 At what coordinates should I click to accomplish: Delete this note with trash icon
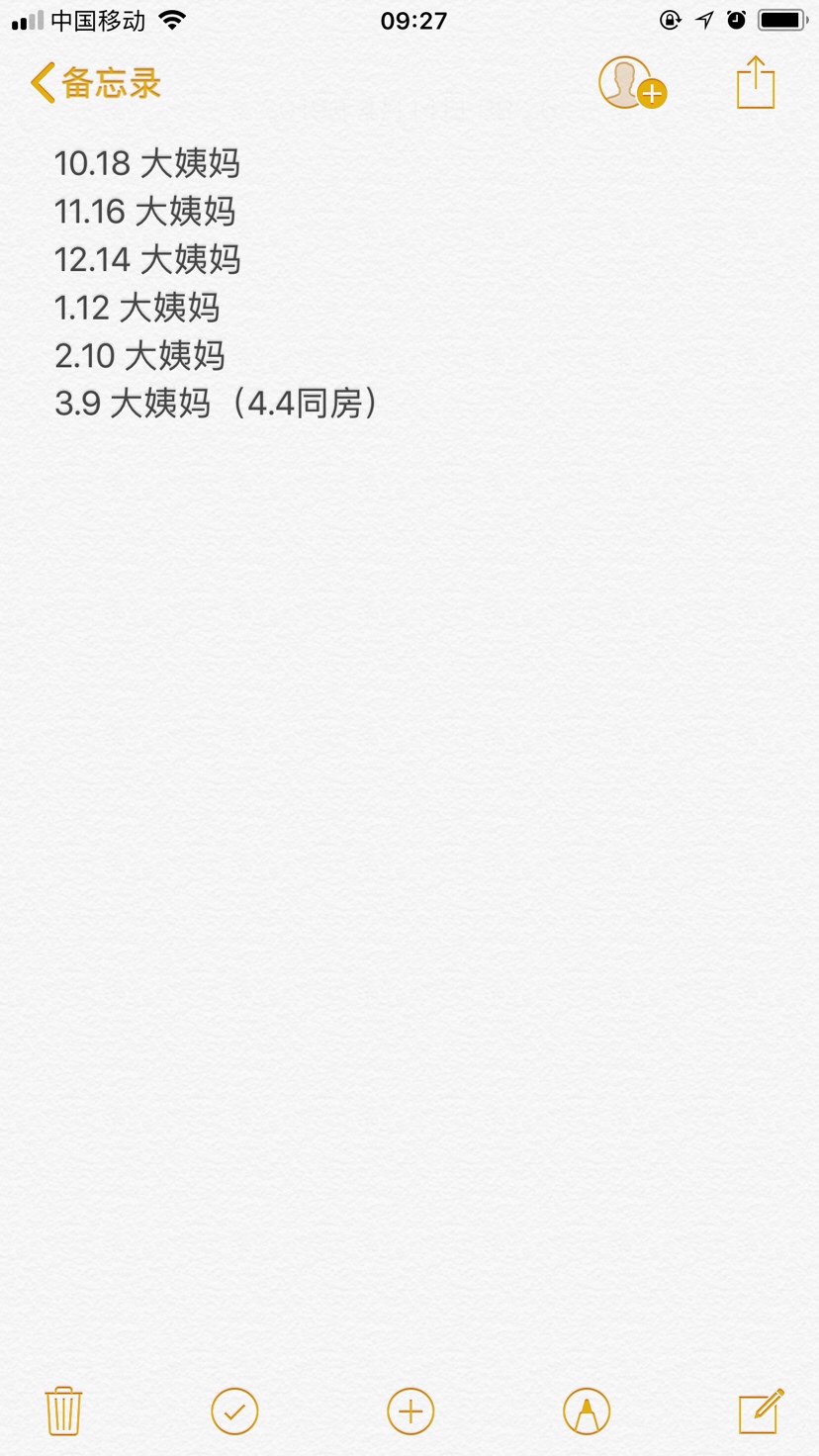(63, 1410)
